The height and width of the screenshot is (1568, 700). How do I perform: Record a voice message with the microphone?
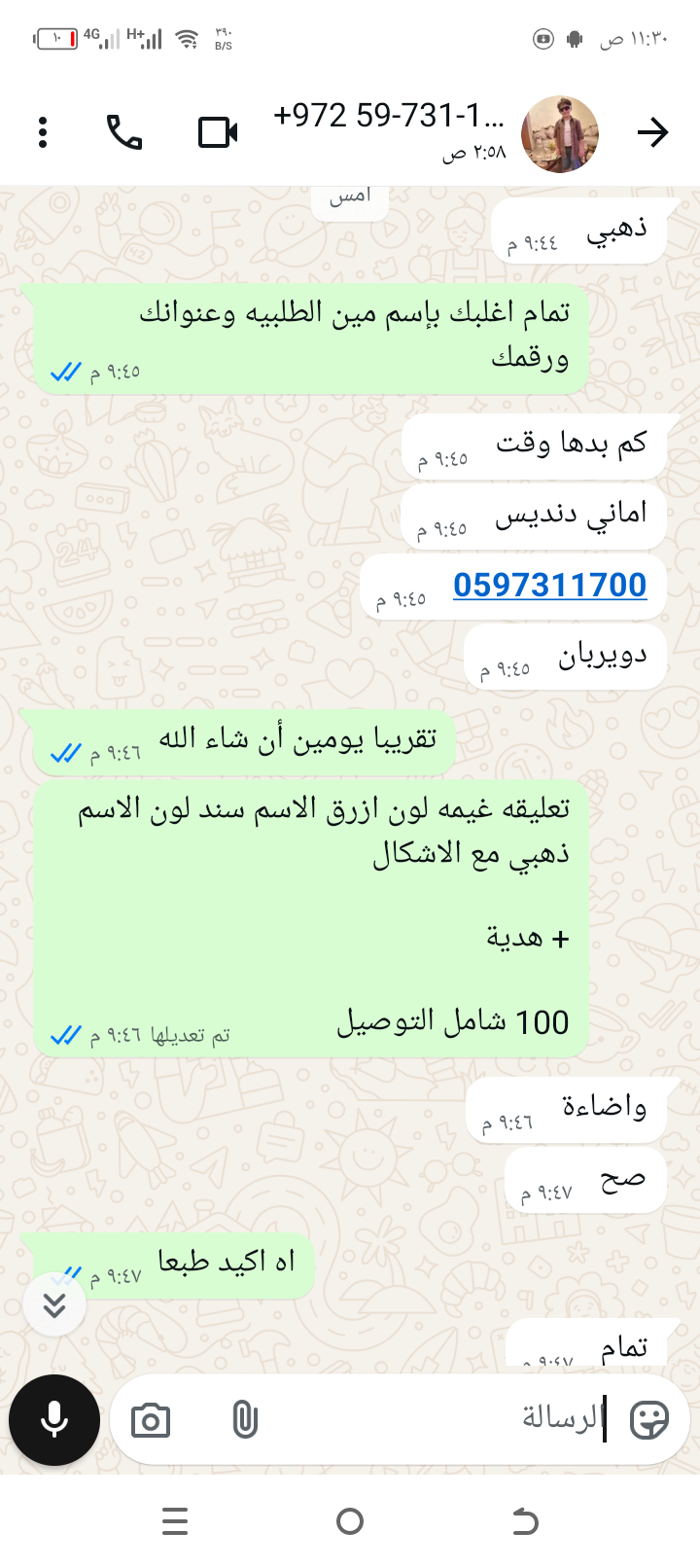point(54,1420)
